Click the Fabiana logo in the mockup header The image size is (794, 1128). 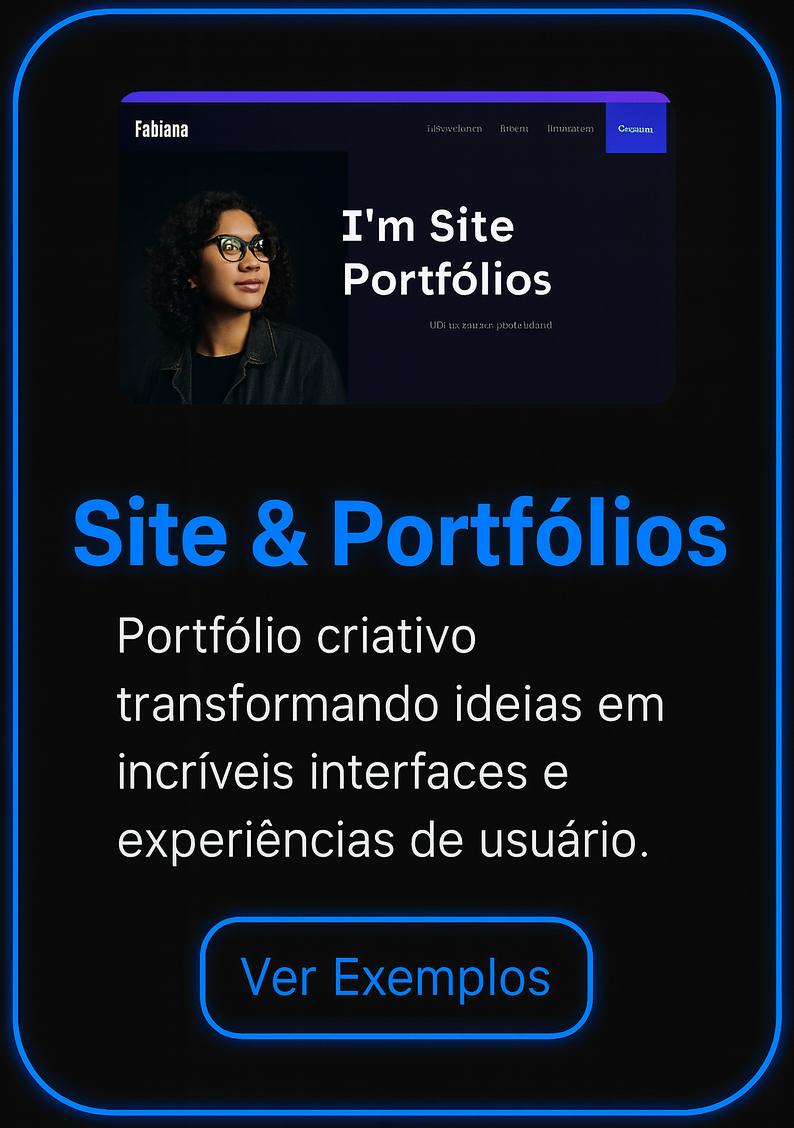(x=161, y=129)
